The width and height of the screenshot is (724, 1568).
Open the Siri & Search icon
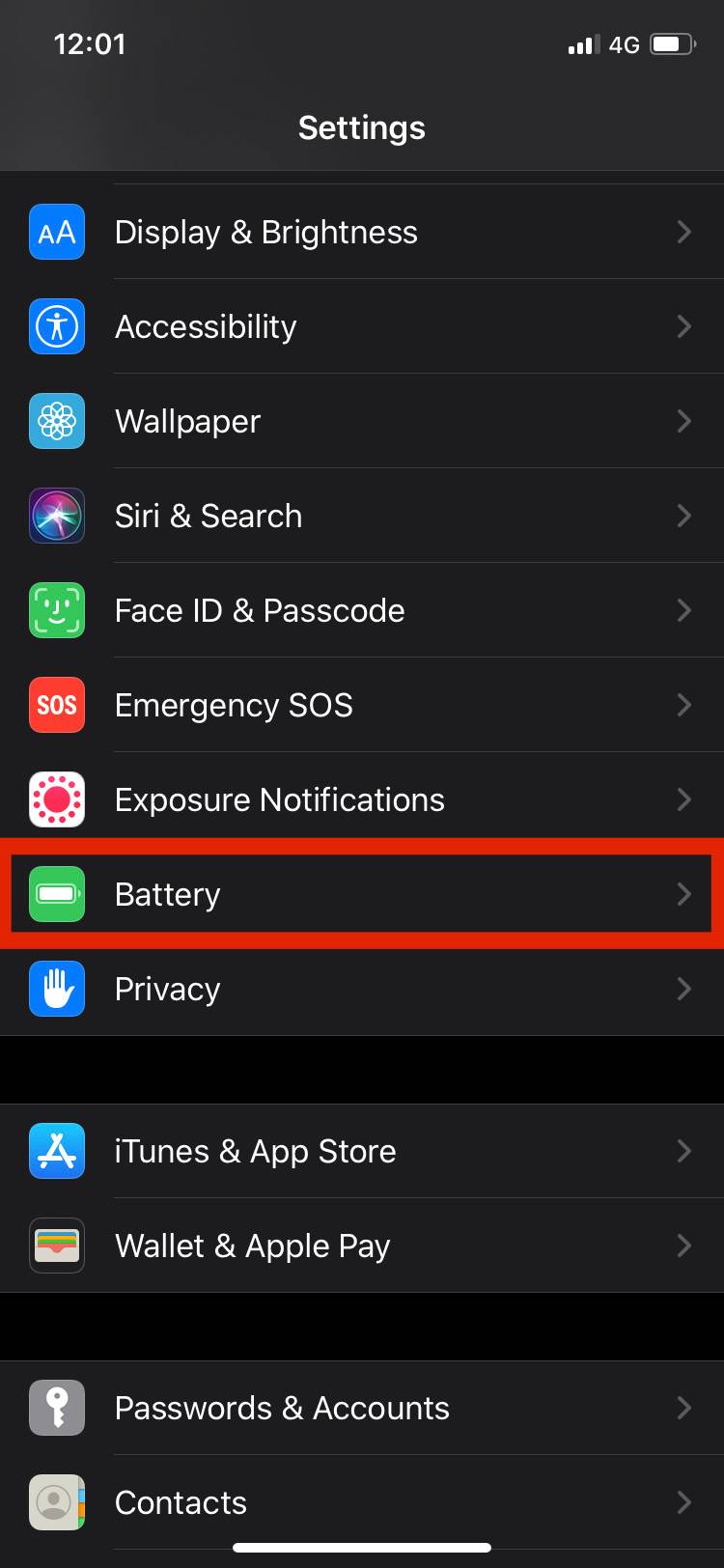tap(57, 516)
